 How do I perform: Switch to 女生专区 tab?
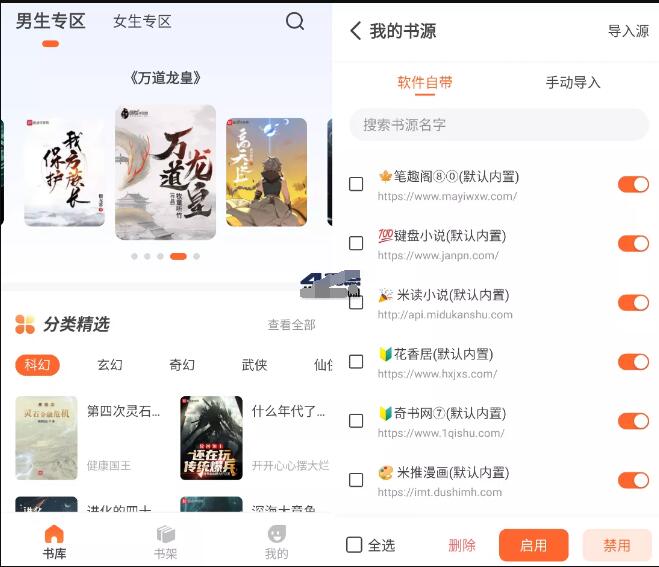[142, 21]
